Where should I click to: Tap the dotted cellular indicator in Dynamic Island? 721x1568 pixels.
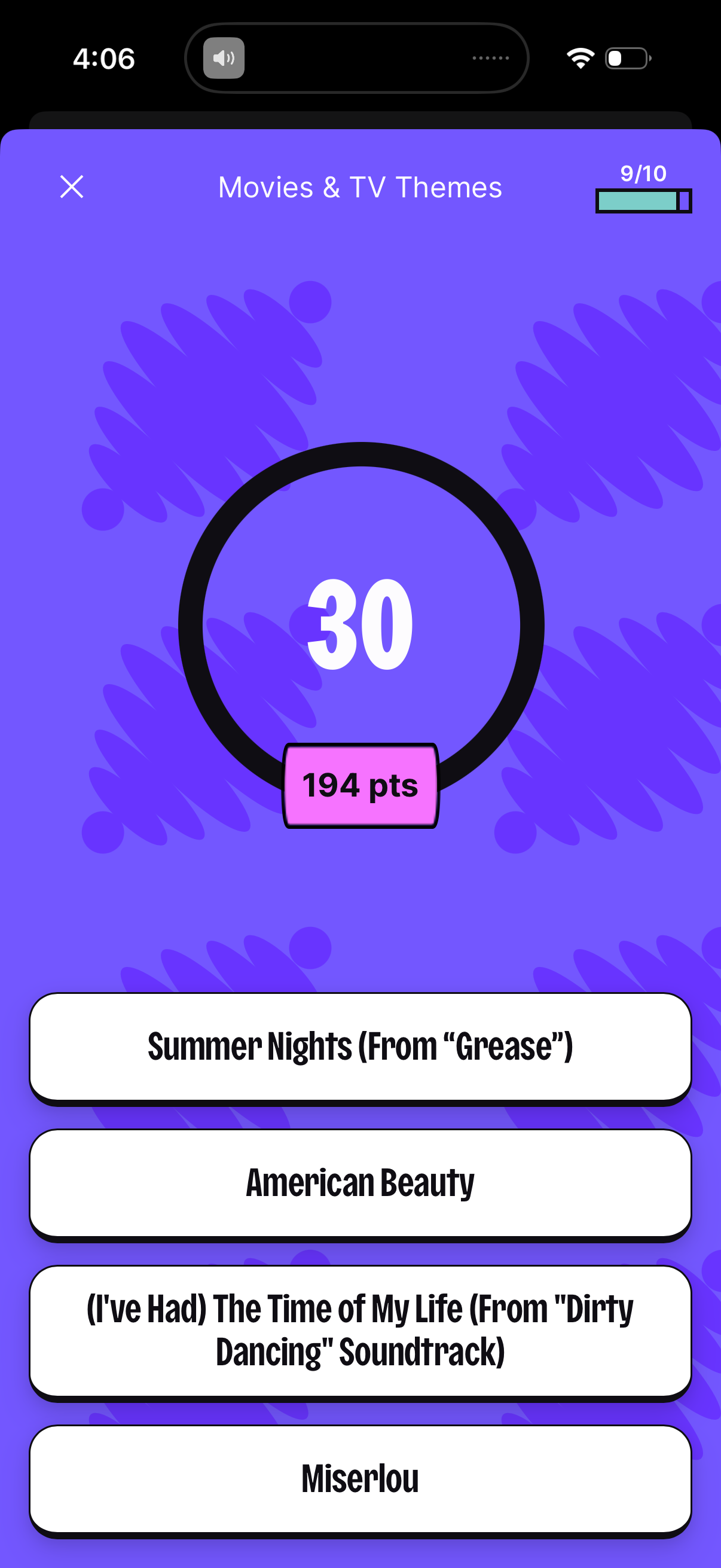tap(490, 58)
